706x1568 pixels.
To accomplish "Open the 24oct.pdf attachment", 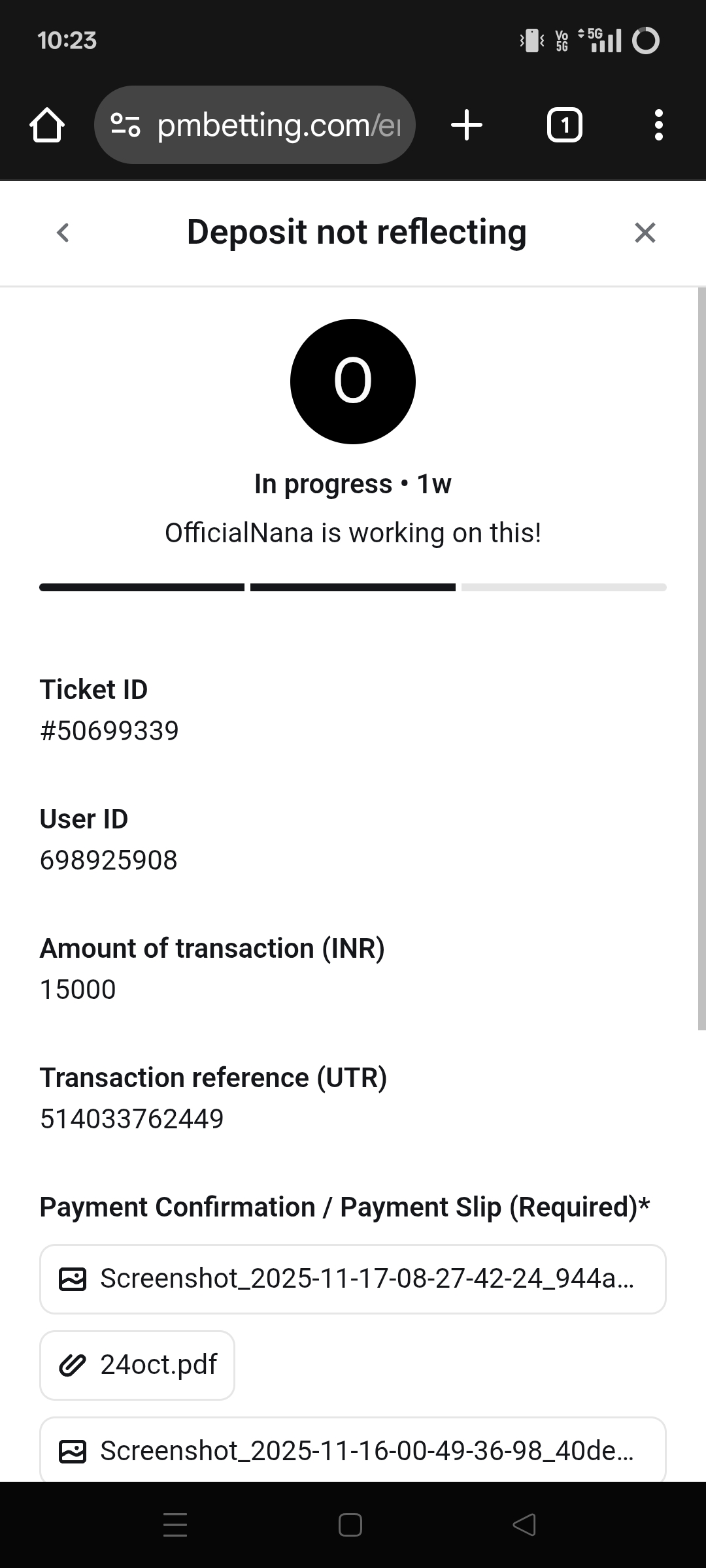I will 137,1365.
